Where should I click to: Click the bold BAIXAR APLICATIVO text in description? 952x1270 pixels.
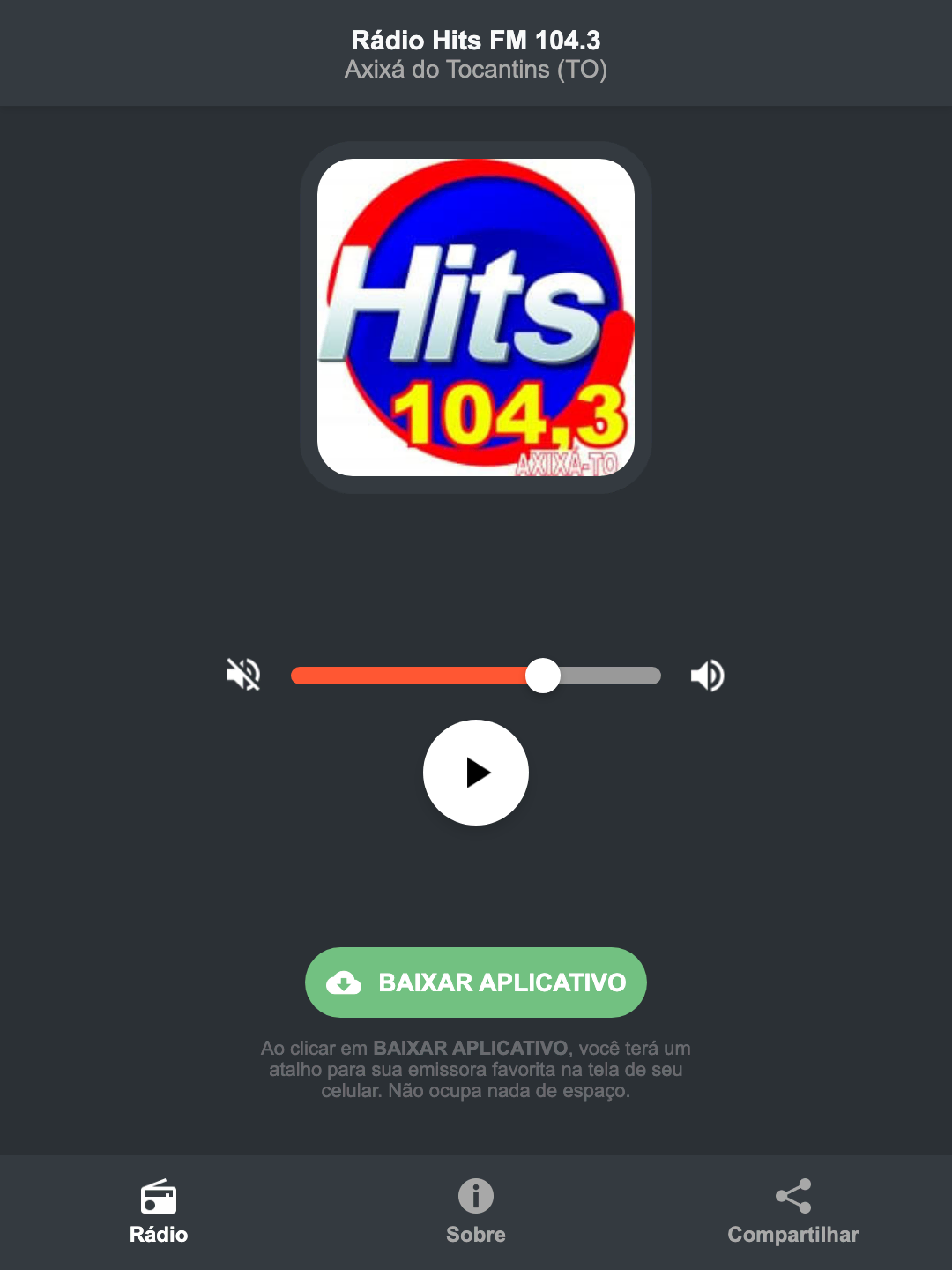click(472, 1049)
